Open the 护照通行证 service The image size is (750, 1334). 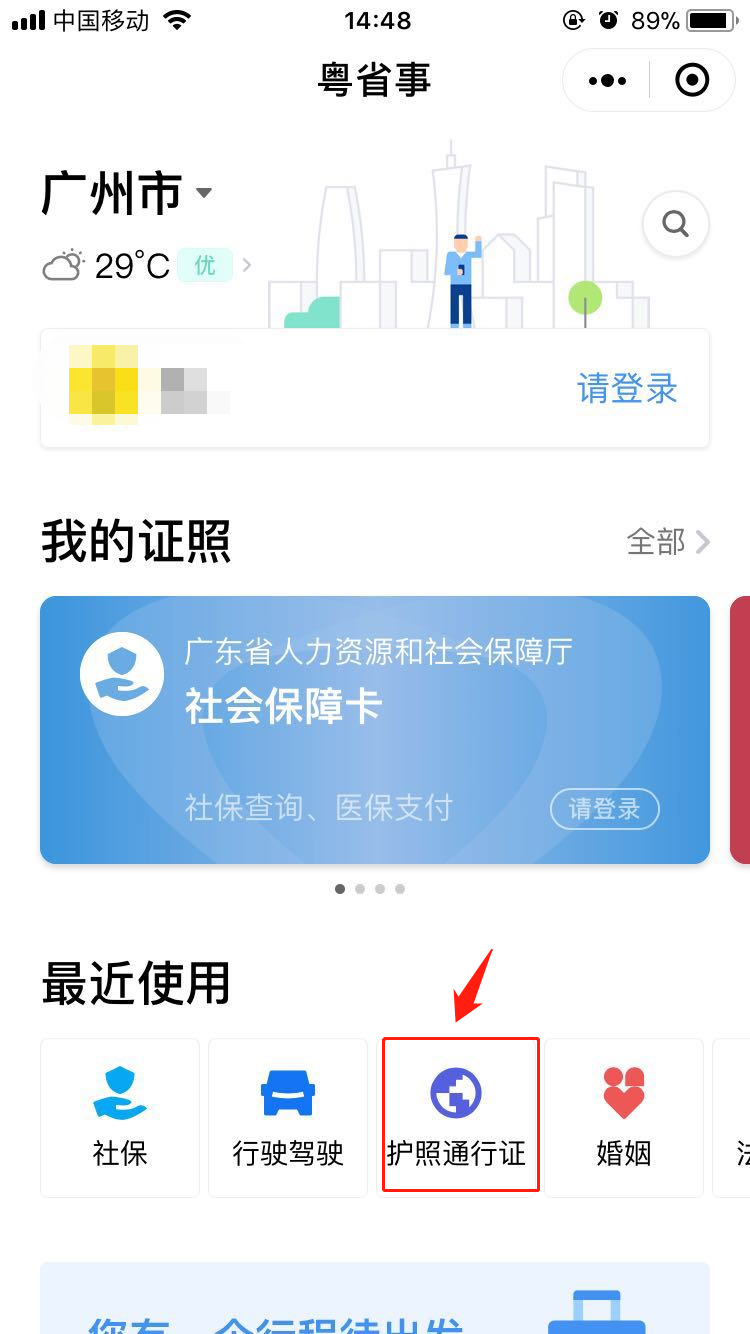point(457,1117)
